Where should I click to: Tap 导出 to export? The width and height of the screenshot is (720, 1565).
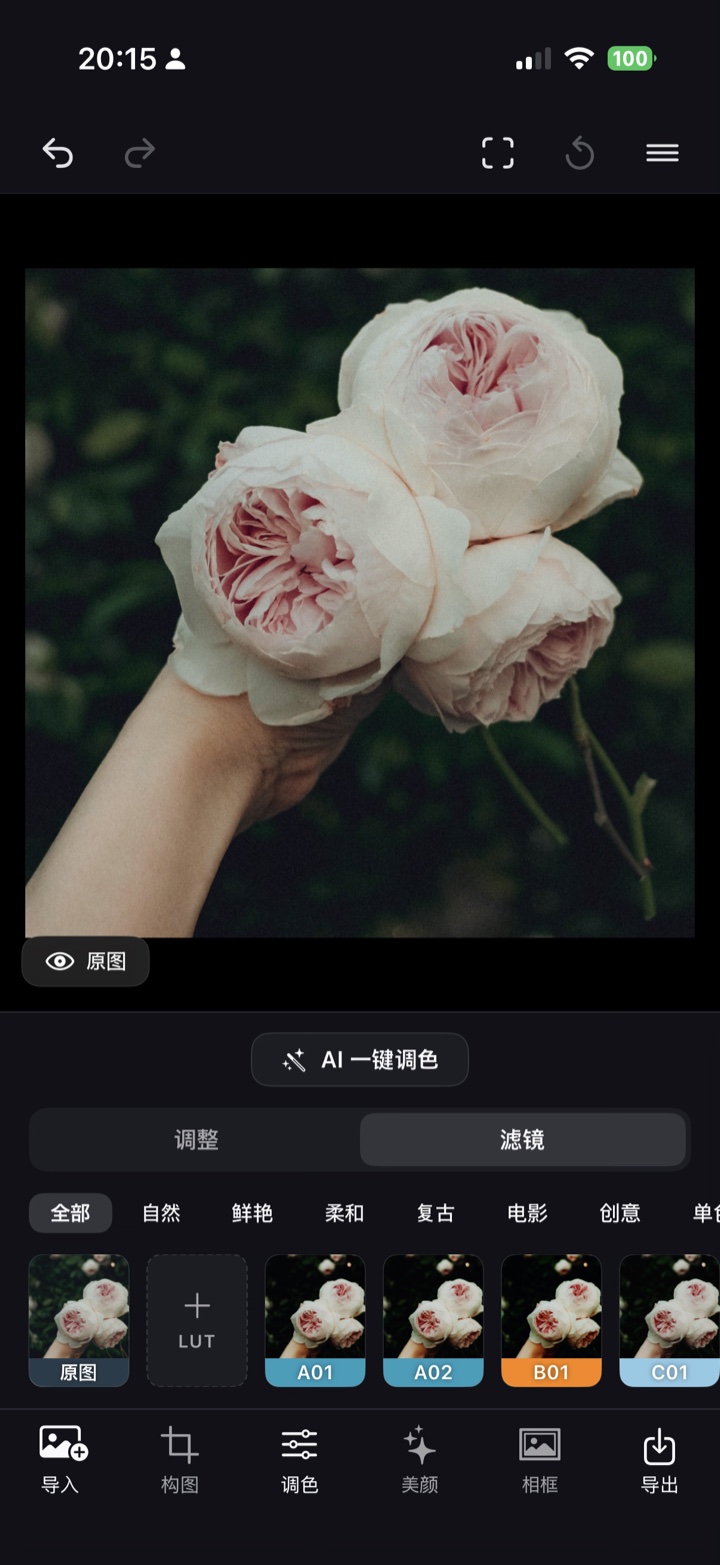pyautogui.click(x=660, y=1460)
